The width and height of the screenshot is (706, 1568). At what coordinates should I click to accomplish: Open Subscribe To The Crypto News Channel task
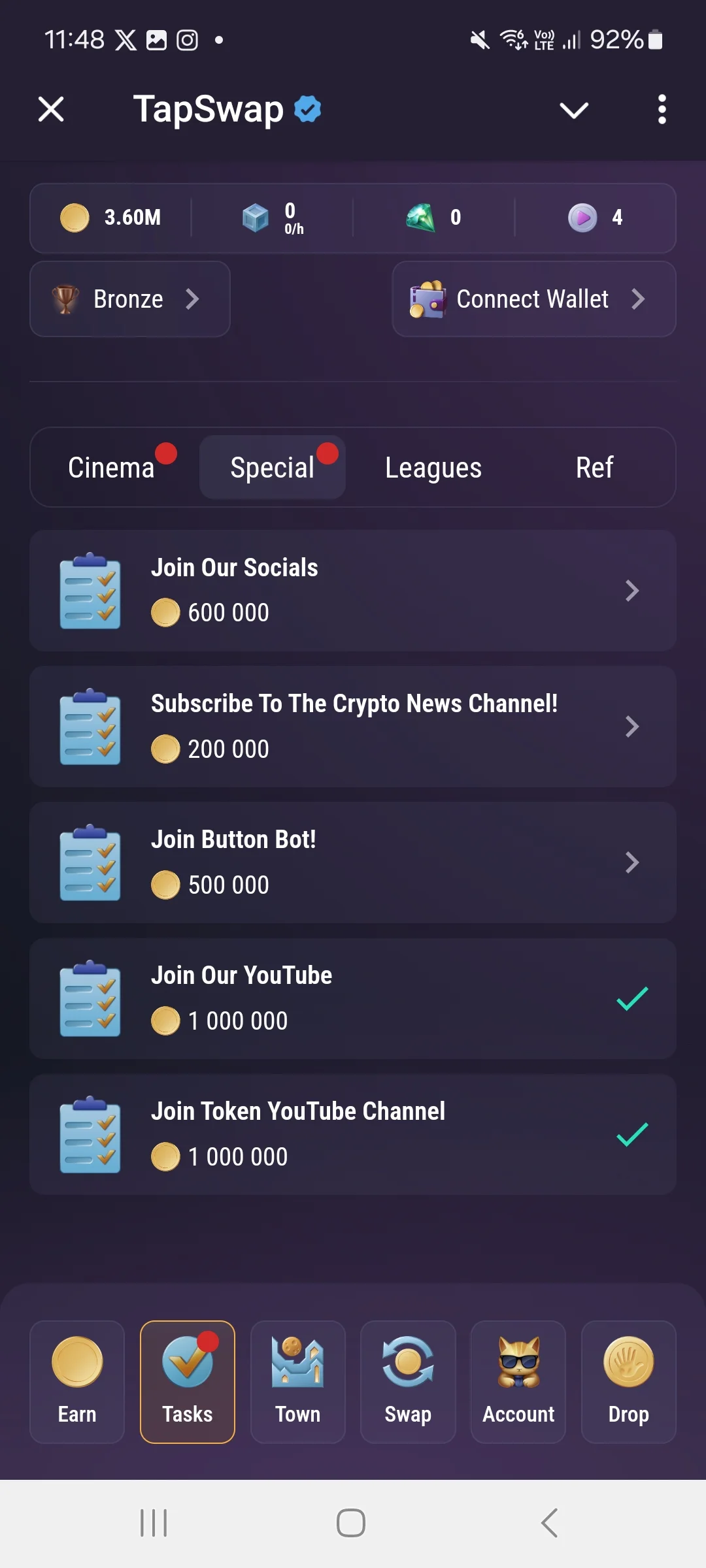353,727
